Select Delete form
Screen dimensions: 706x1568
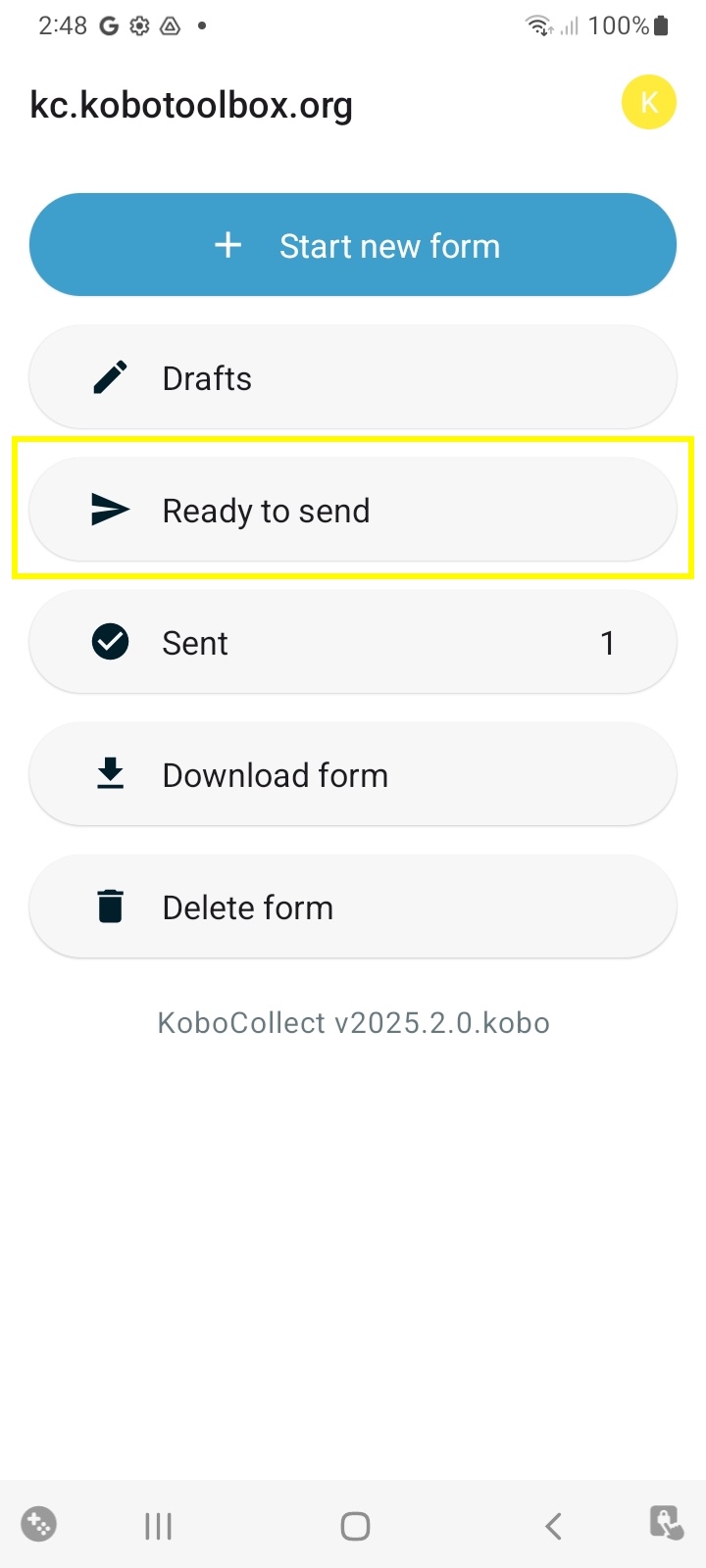tap(353, 906)
